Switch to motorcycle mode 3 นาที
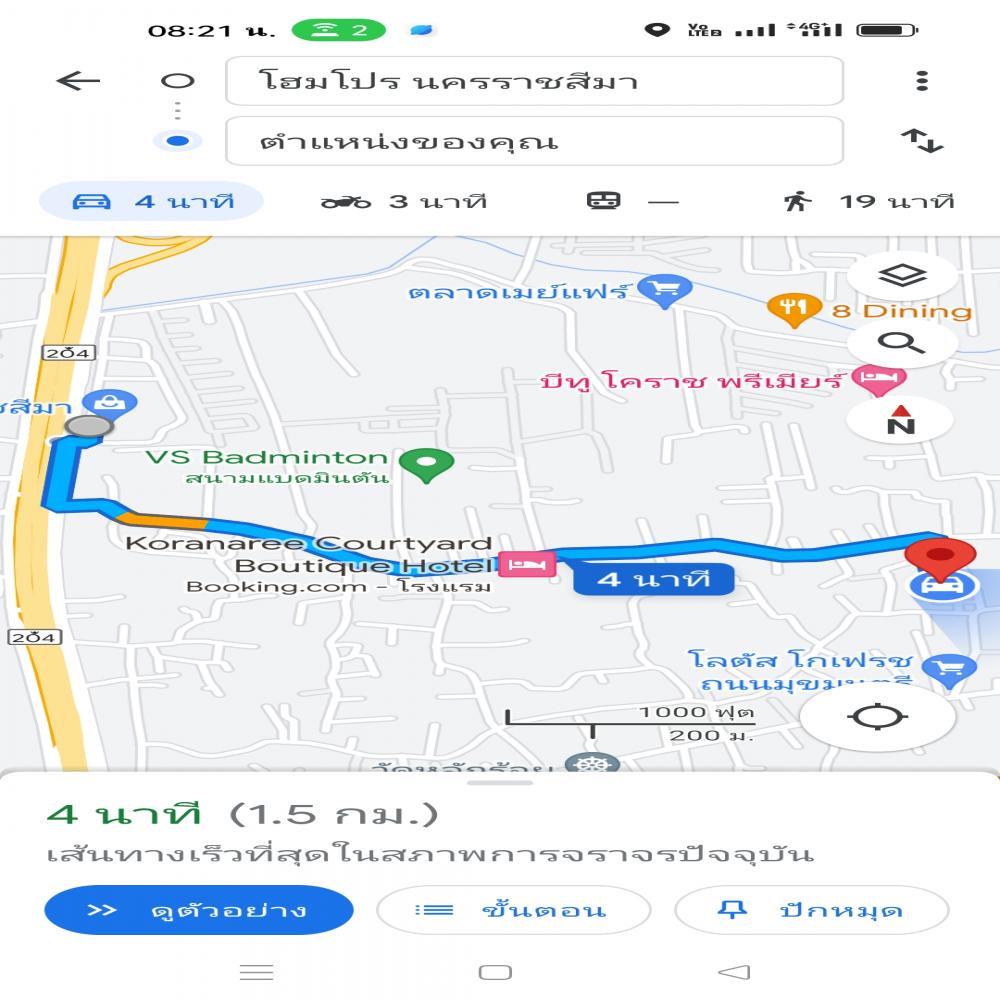The image size is (1000, 1000). click(404, 201)
